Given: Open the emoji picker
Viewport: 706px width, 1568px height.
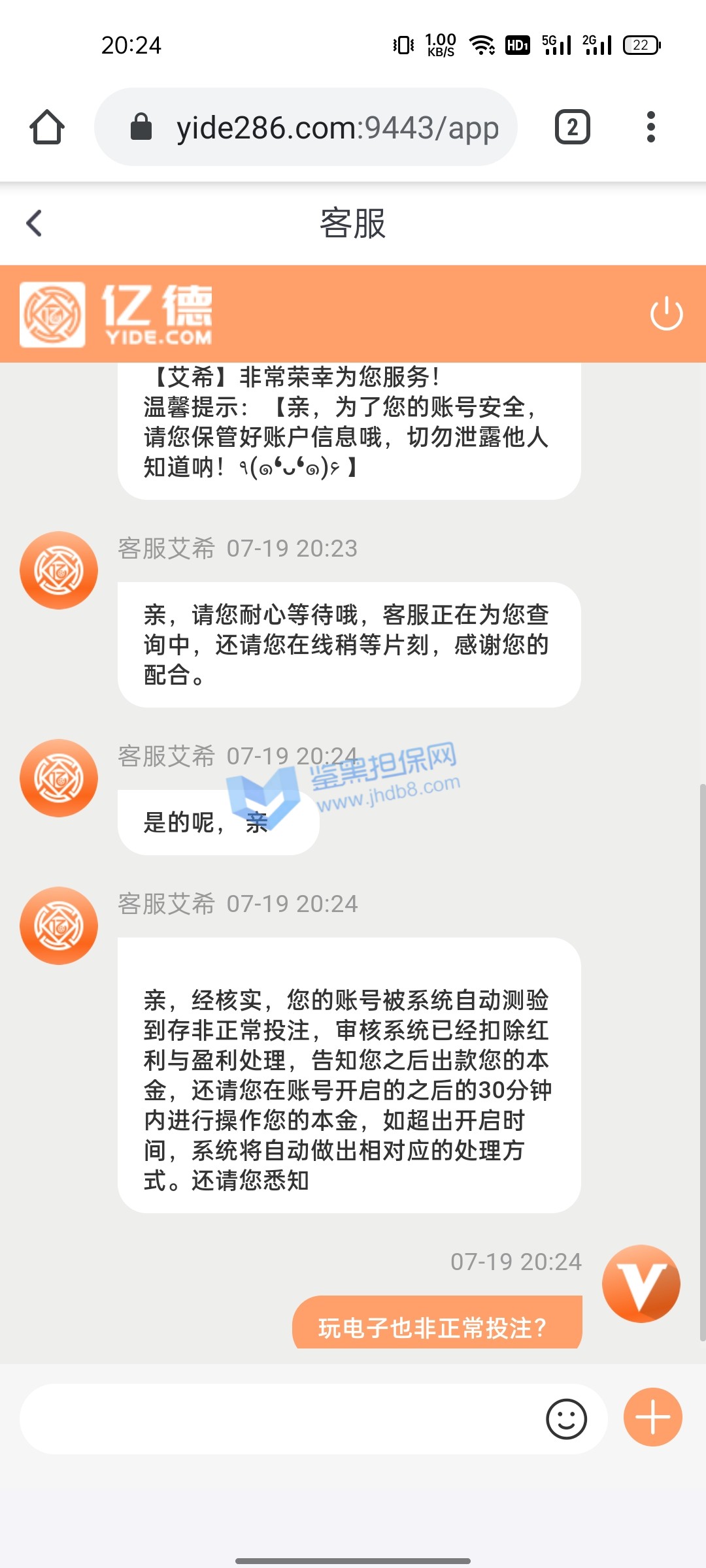Looking at the screenshot, I should point(566,1419).
